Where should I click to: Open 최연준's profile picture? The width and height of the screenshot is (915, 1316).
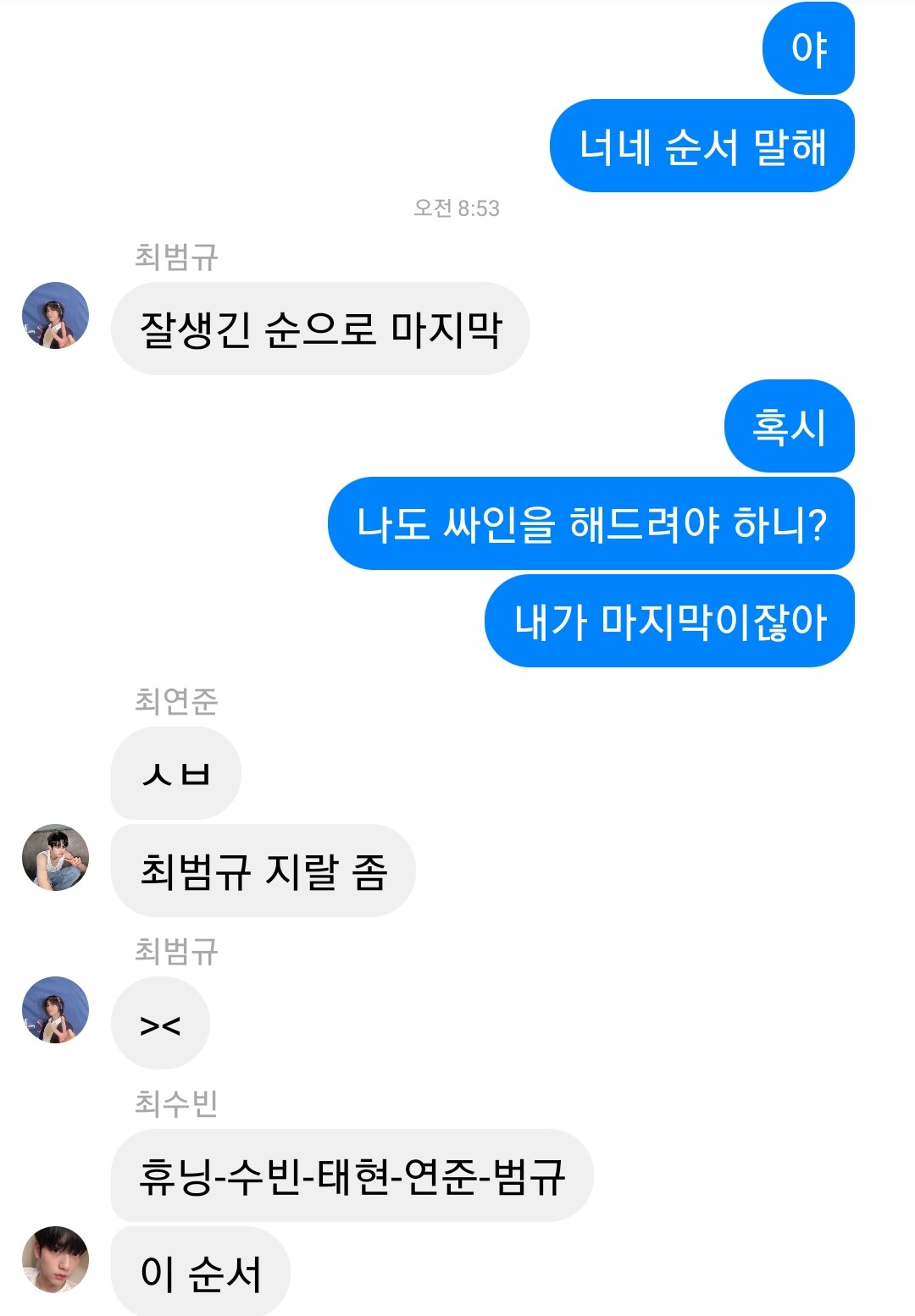[x=55, y=858]
